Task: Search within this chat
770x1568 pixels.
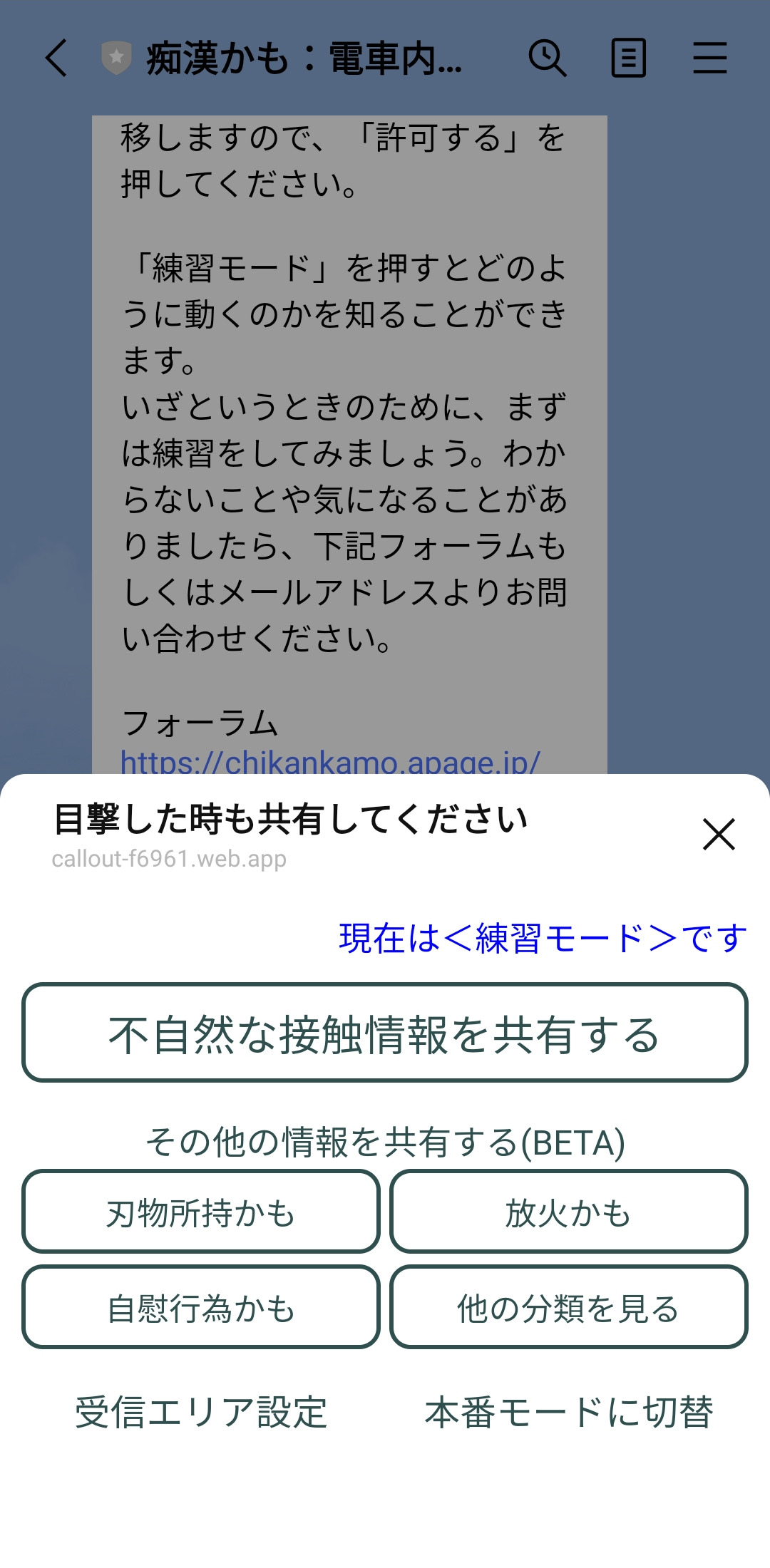Action: click(x=547, y=58)
